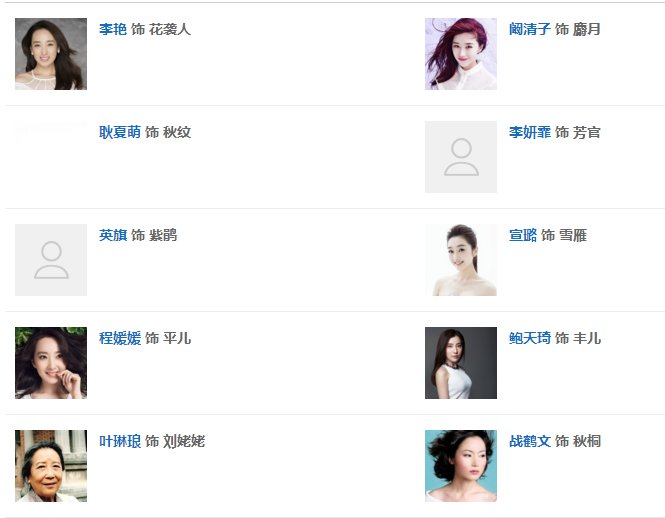Open actor link 英旗
665x518 pixels.
click(x=112, y=235)
